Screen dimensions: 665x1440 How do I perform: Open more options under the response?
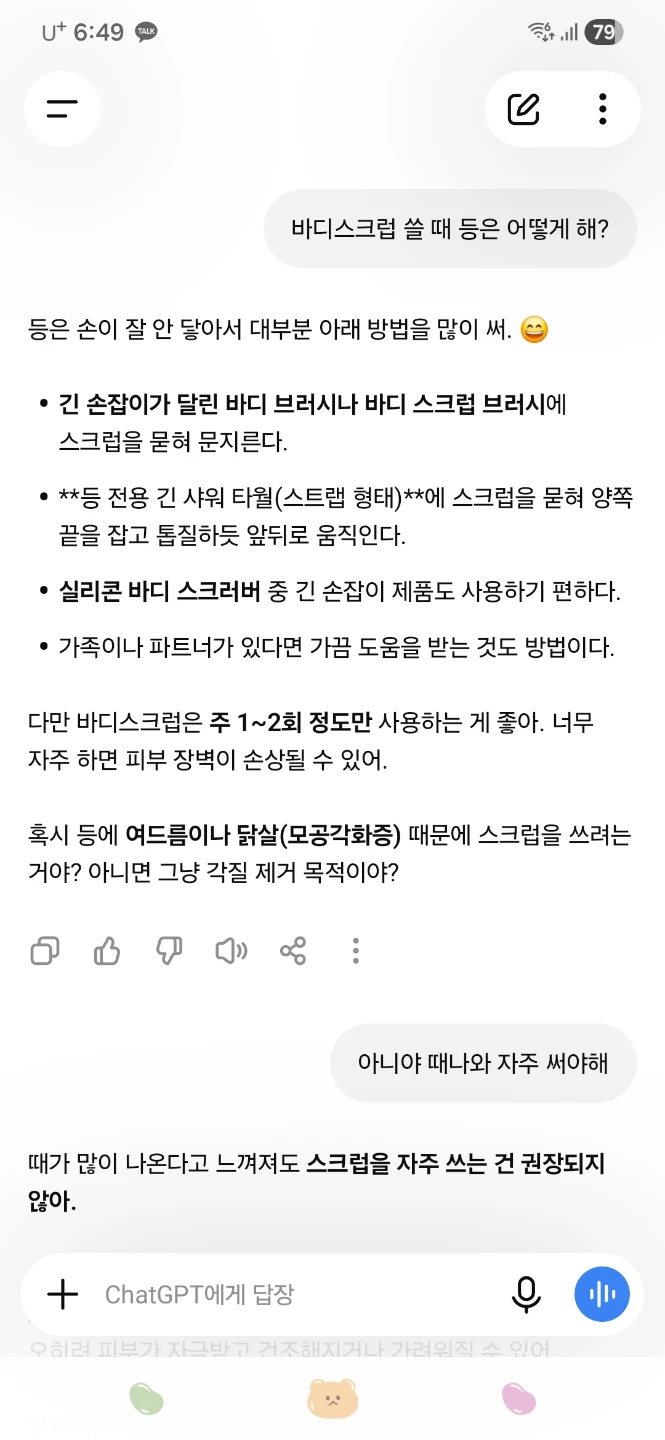(x=355, y=950)
